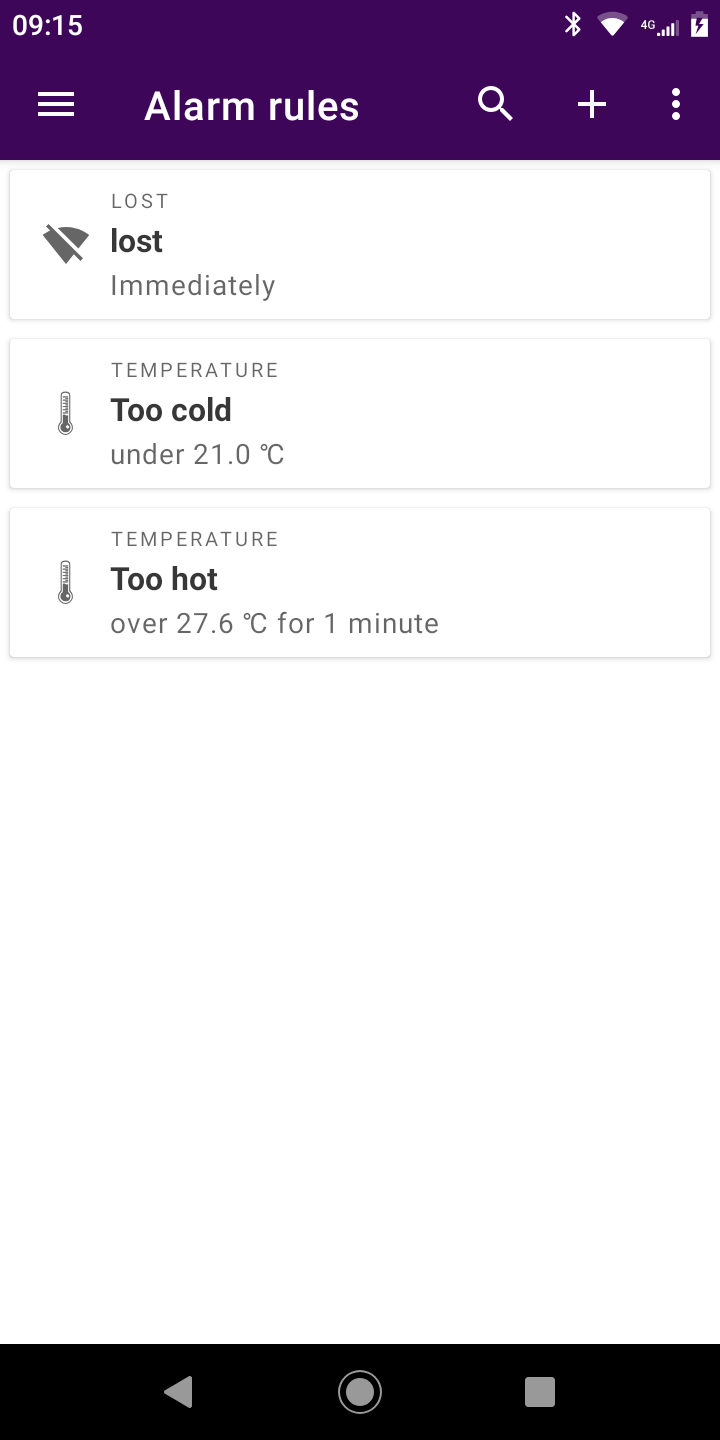Open the three-dot overflow menu
Image resolution: width=720 pixels, height=1440 pixels.
676,104
